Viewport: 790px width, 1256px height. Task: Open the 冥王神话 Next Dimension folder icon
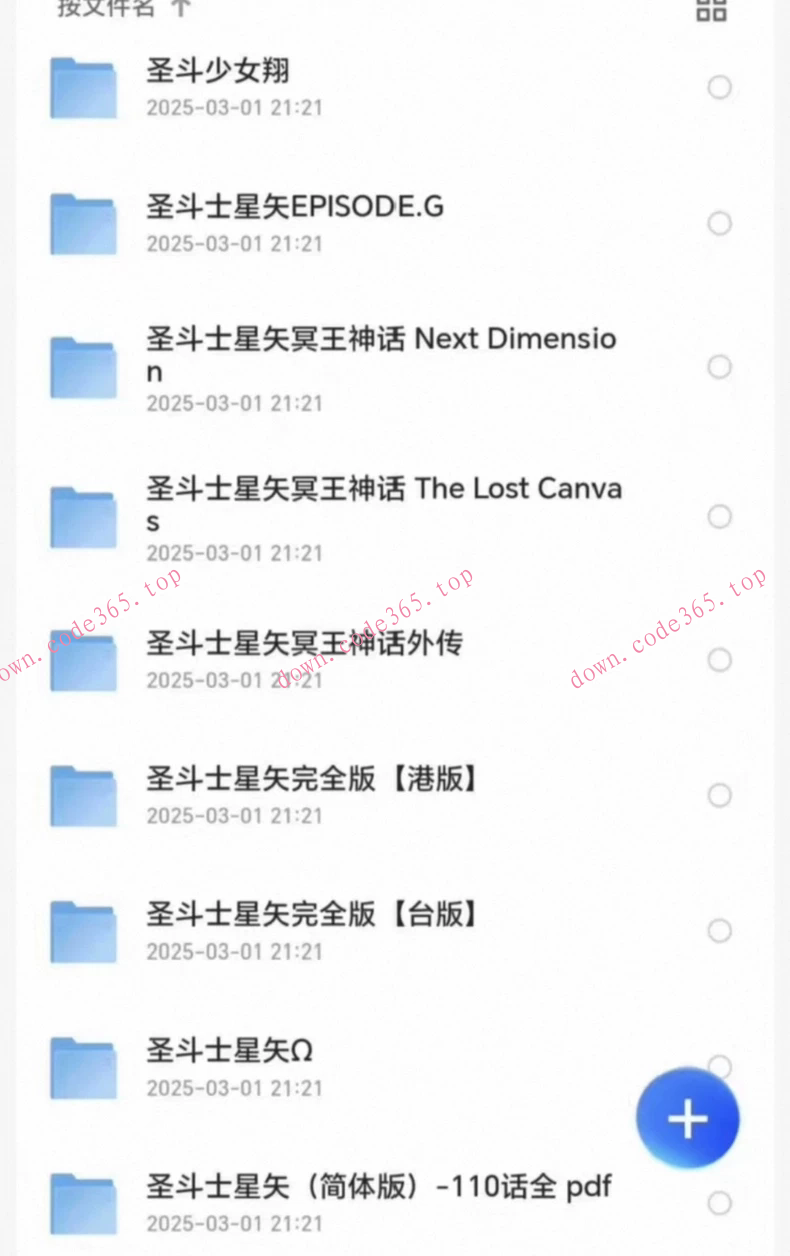point(83,367)
